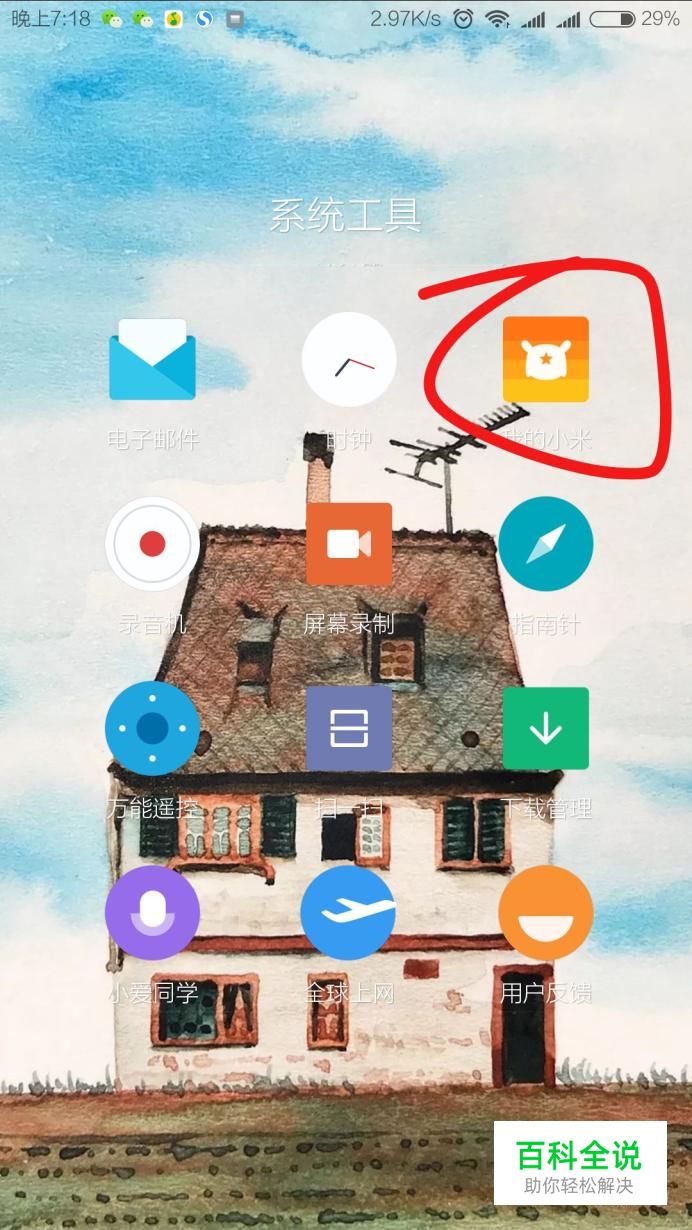Open the 电子邮件 (Email) app
The height and width of the screenshot is (1230, 692).
152,360
